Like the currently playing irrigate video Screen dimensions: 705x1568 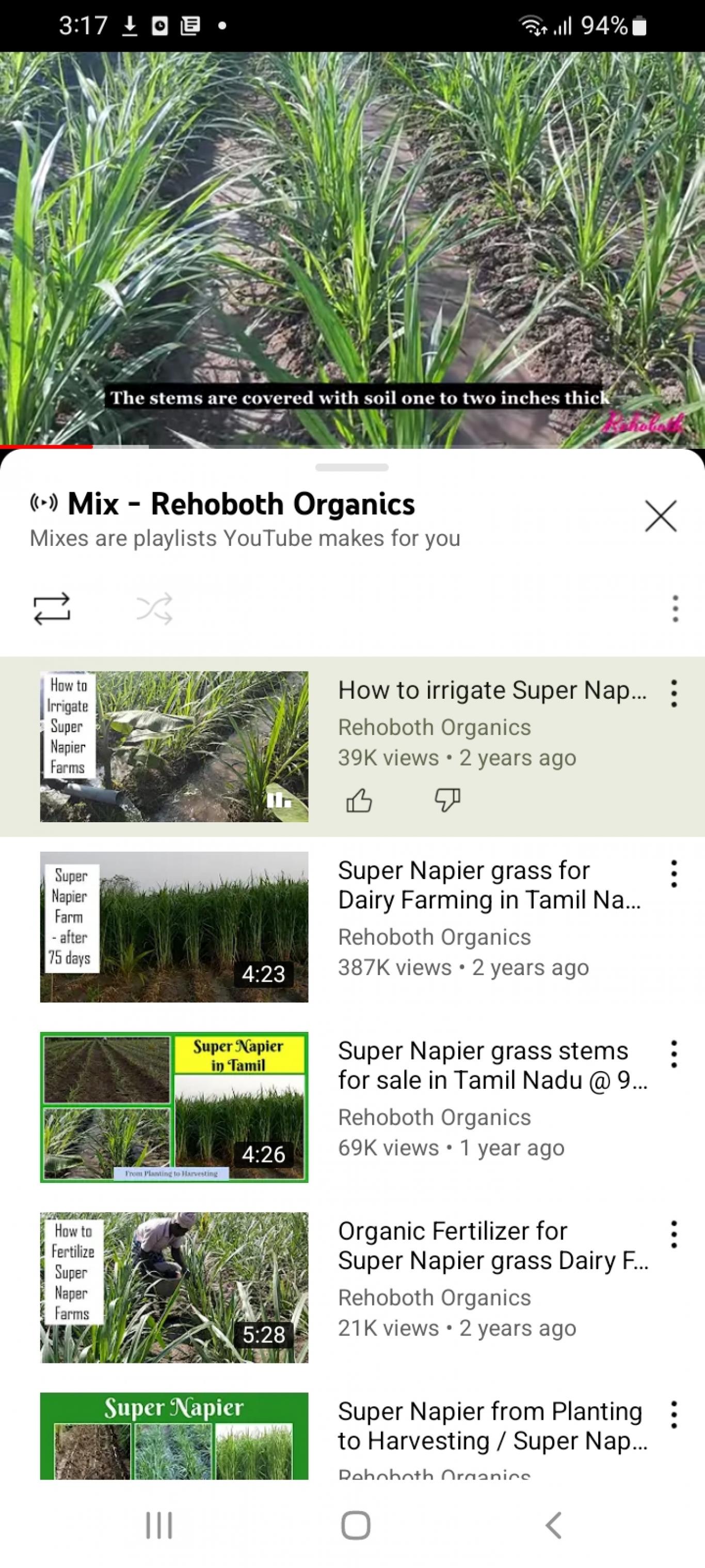[359, 800]
